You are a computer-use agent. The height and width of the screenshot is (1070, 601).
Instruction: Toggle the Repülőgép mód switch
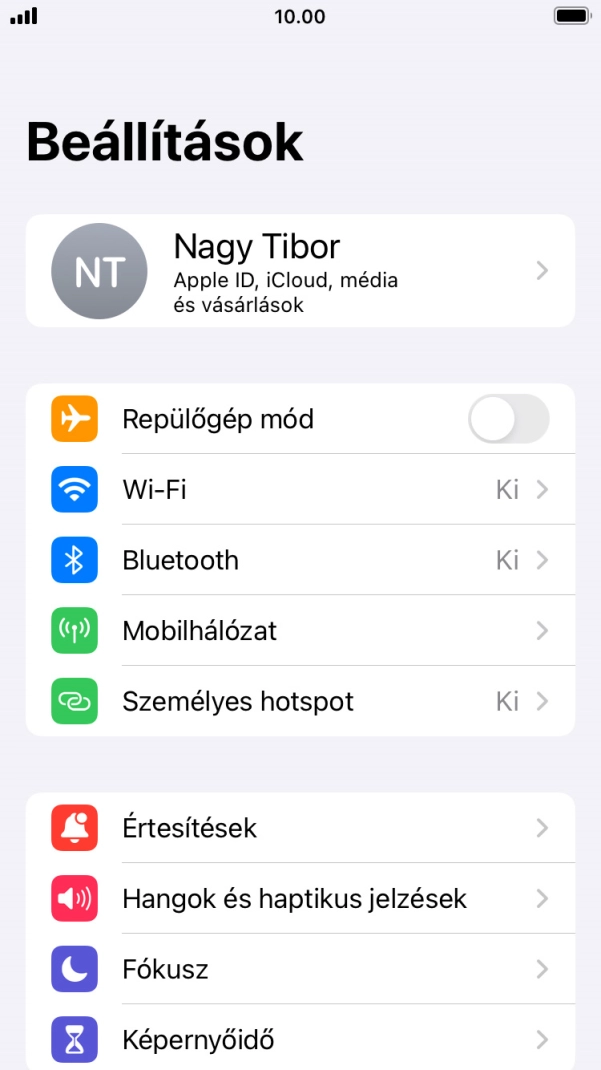point(508,419)
